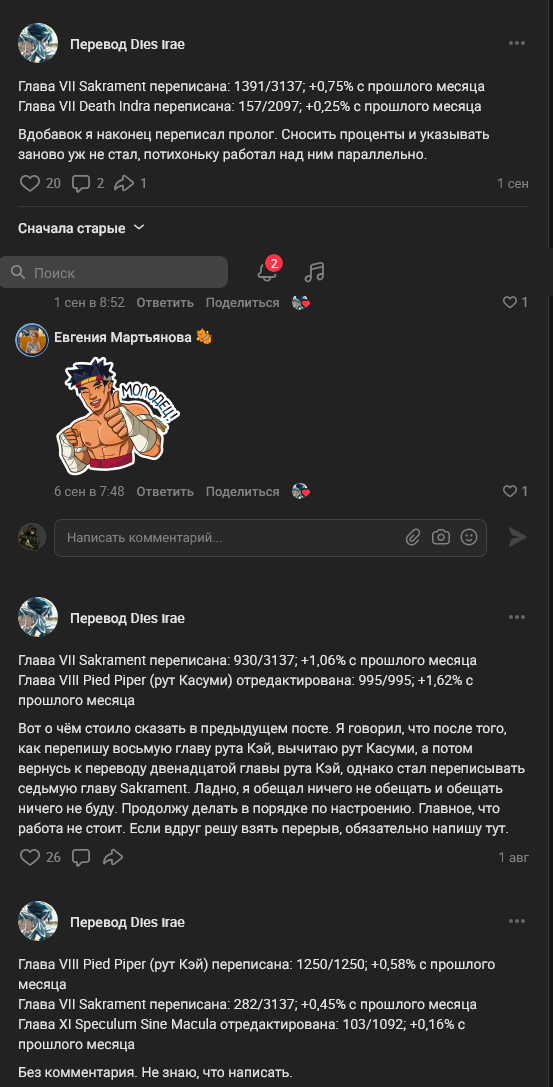
Task: Open the overflow menu on the 1 сен post
Action: [516, 43]
